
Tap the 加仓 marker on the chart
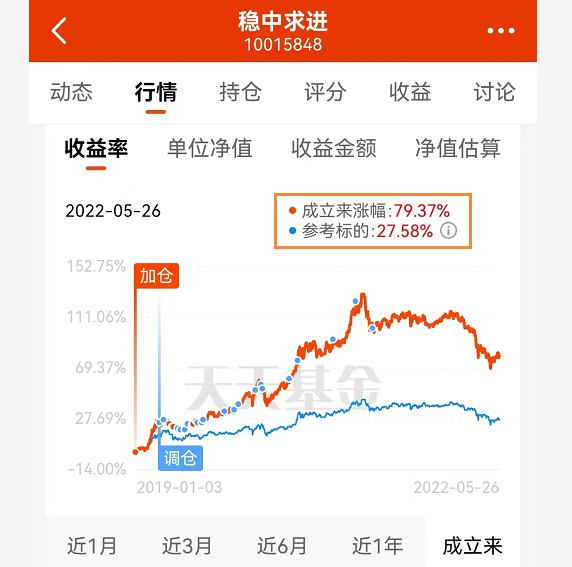(156, 276)
